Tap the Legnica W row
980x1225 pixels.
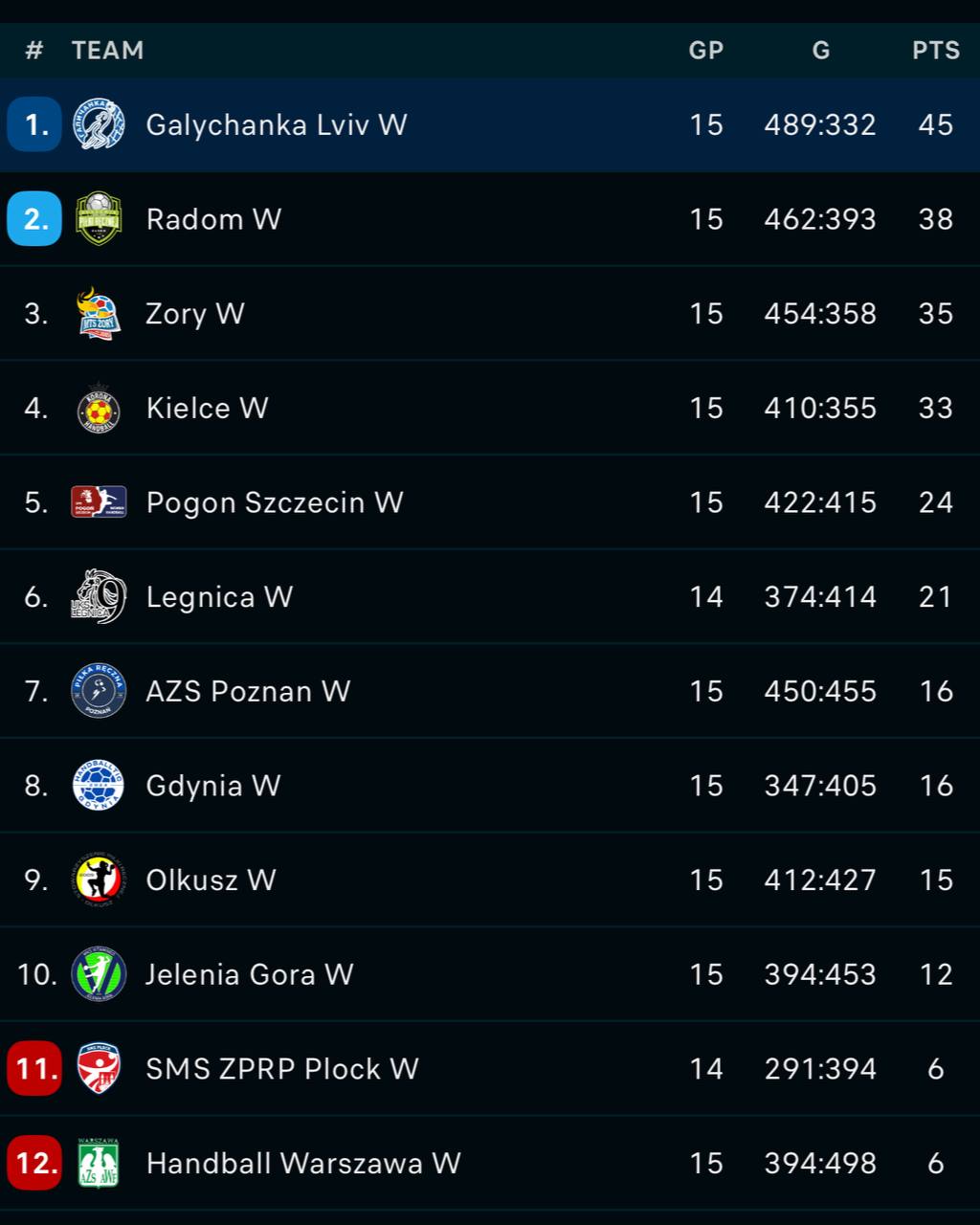[x=219, y=597]
